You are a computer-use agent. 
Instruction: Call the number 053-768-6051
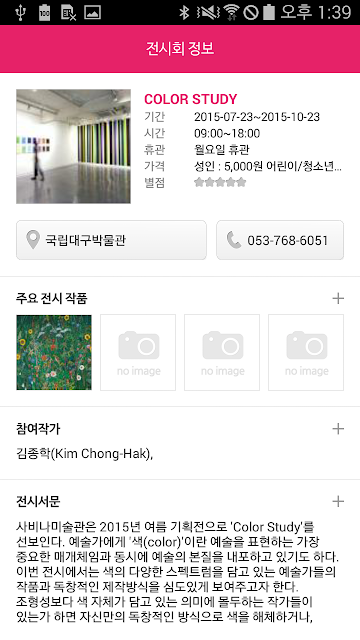coord(280,240)
